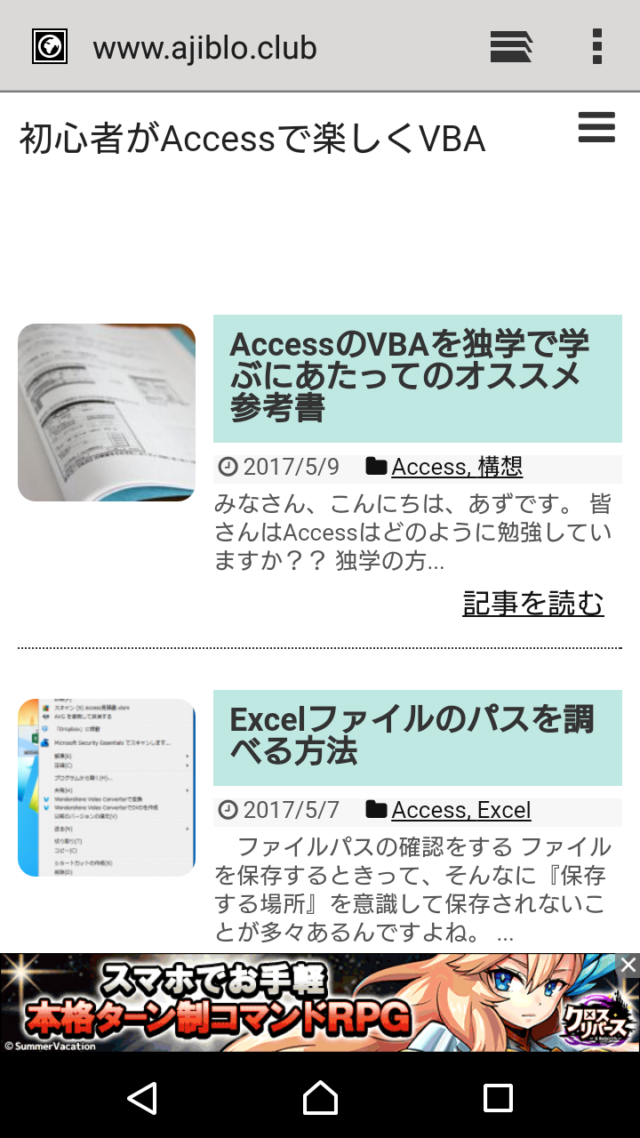Open the Excel category under the 2017/5/7 post
Viewport: 640px width, 1138px height.
click(x=504, y=810)
